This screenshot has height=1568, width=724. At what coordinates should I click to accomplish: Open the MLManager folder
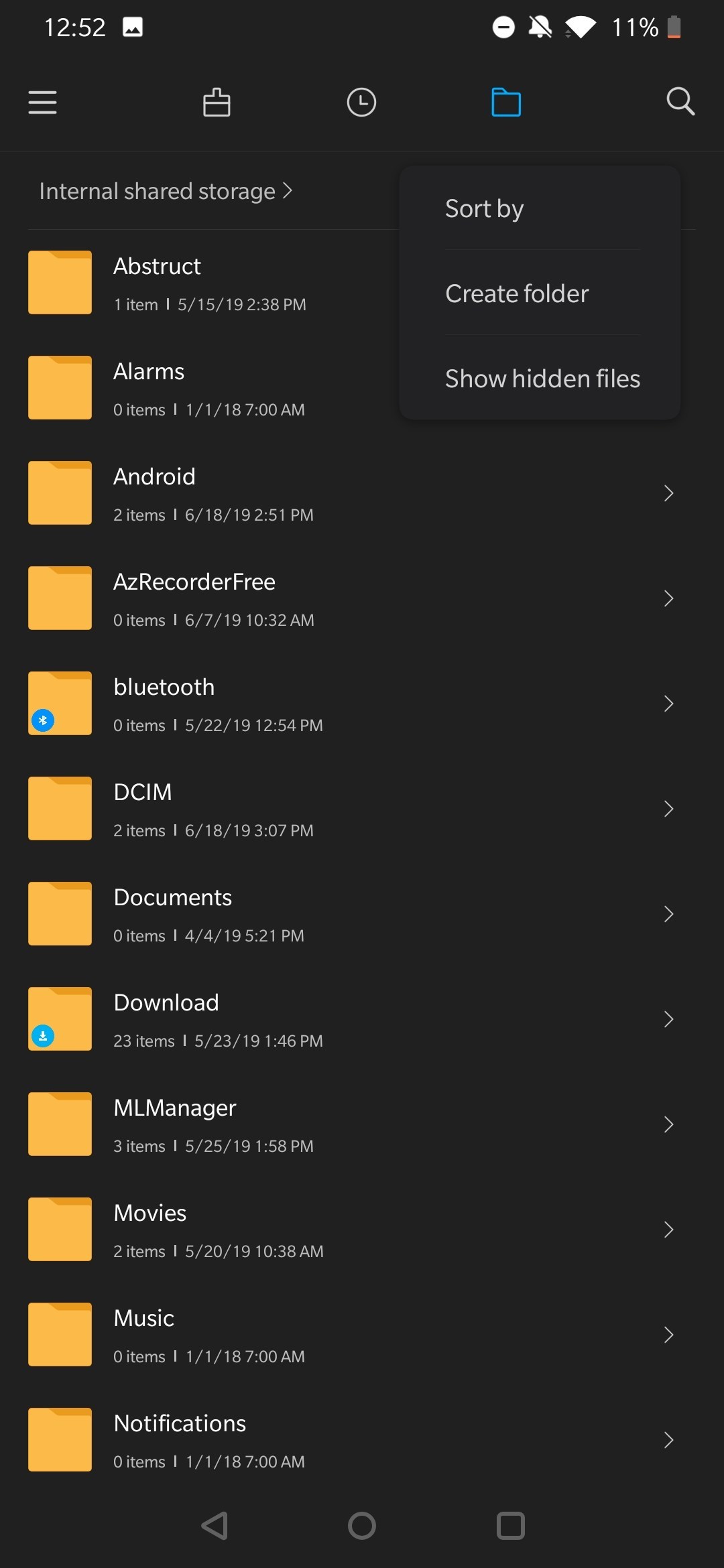pos(362,1124)
